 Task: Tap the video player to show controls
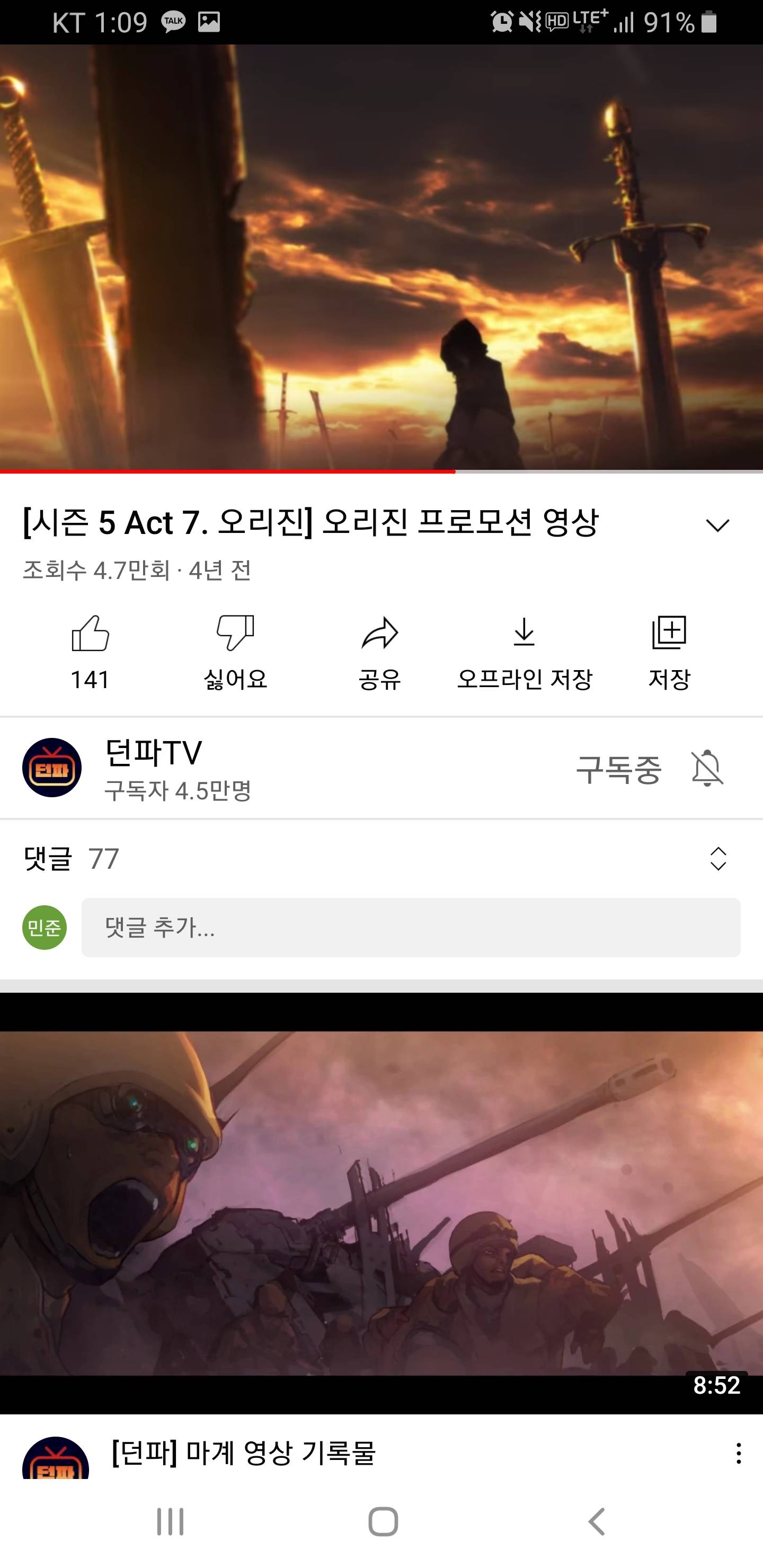381,256
